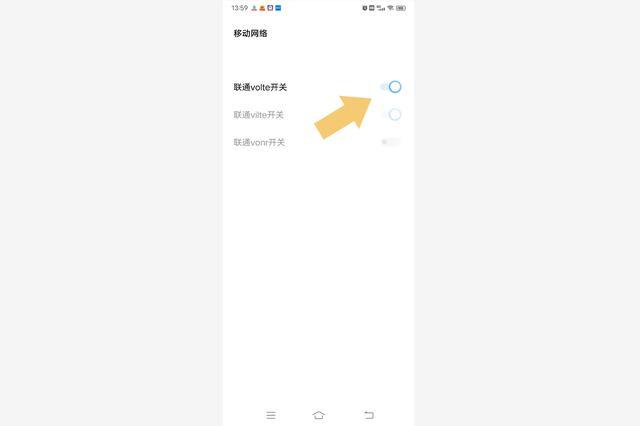Toggle the 联通vilte开关 switch
640x426 pixels.
(391, 115)
